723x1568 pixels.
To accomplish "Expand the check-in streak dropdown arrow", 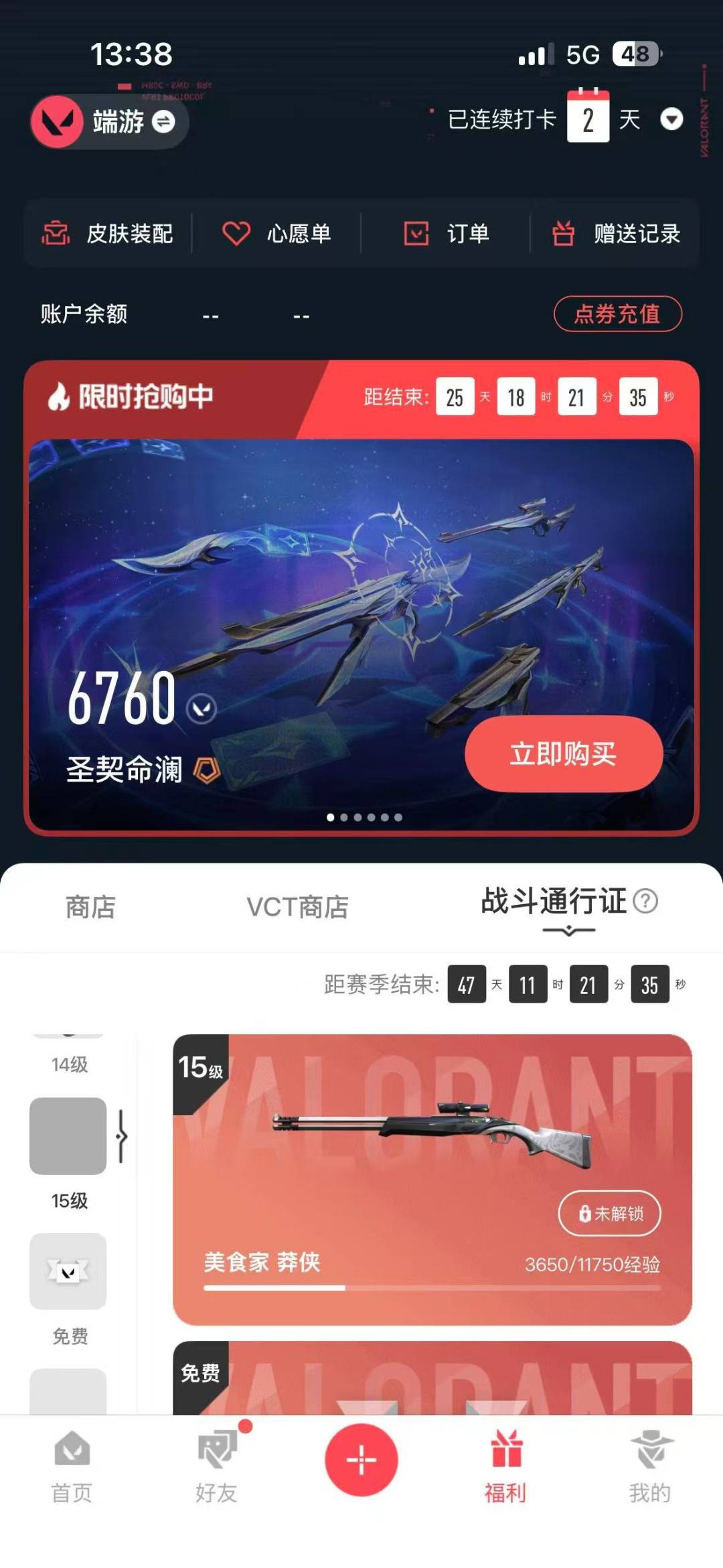I will (671, 120).
